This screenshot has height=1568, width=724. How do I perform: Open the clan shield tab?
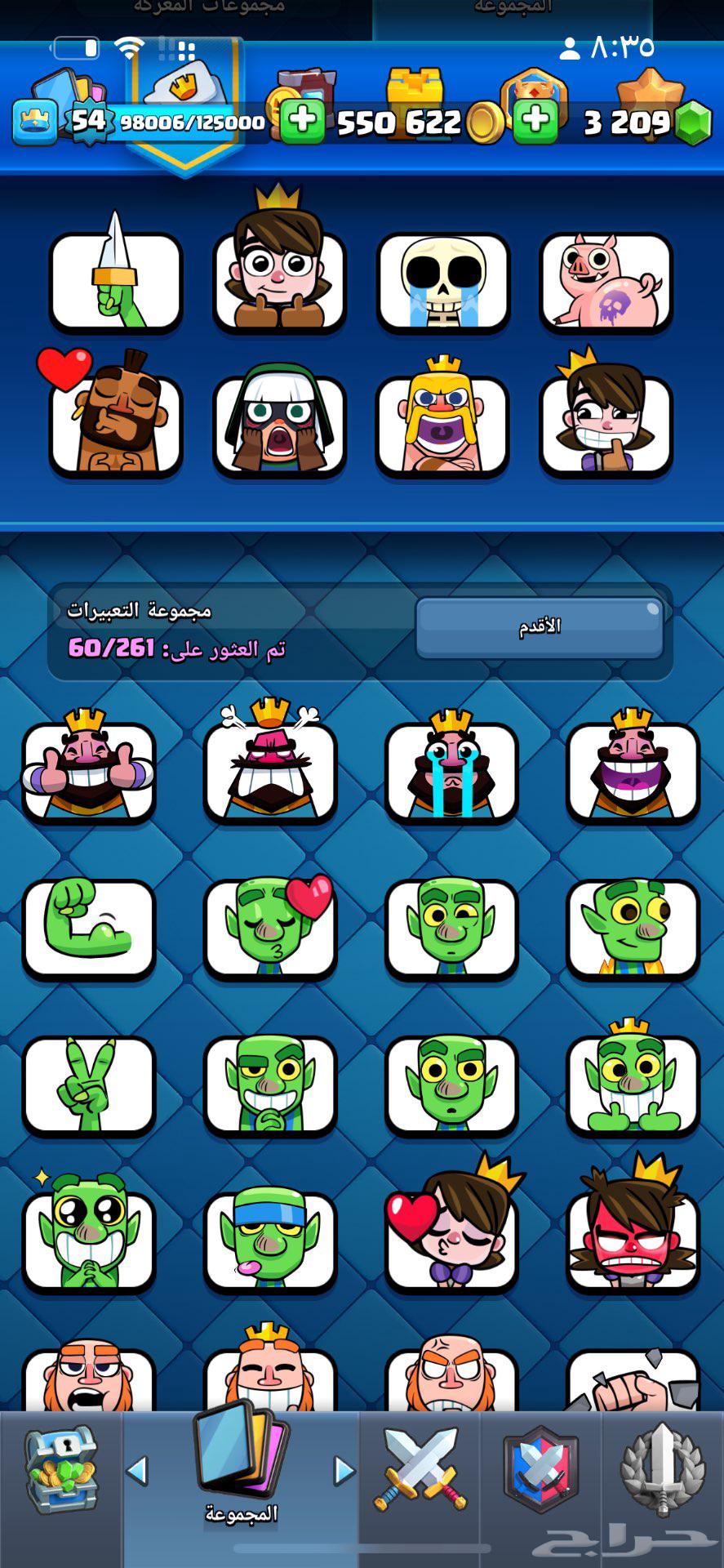pos(540,1470)
